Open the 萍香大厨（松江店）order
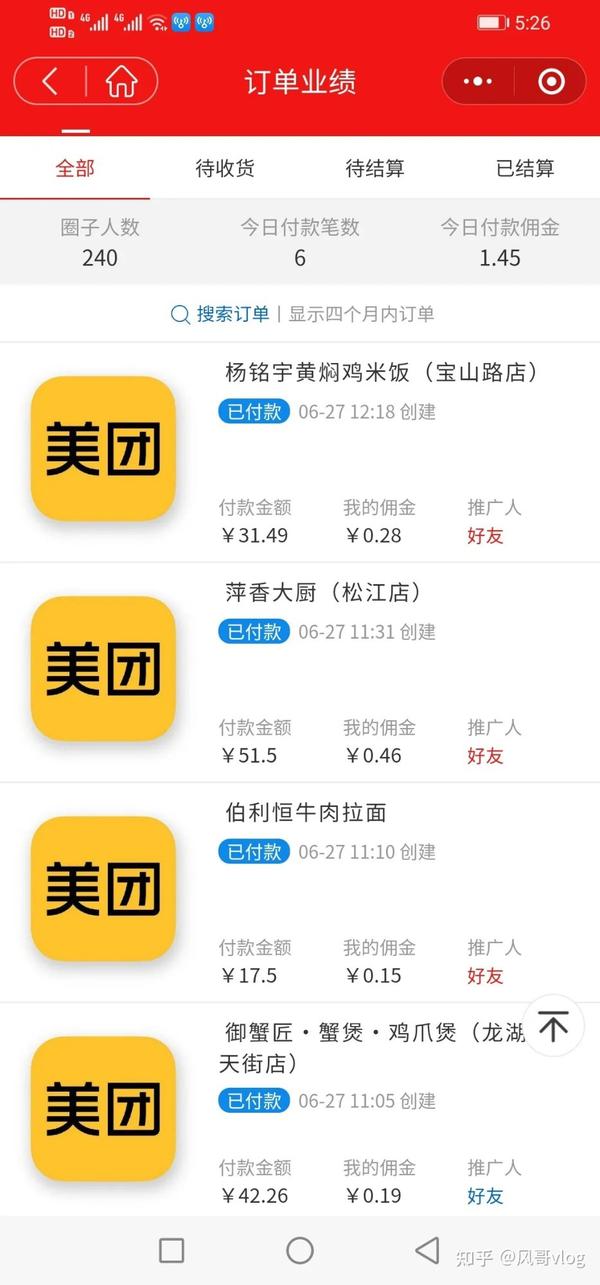 pos(323,593)
